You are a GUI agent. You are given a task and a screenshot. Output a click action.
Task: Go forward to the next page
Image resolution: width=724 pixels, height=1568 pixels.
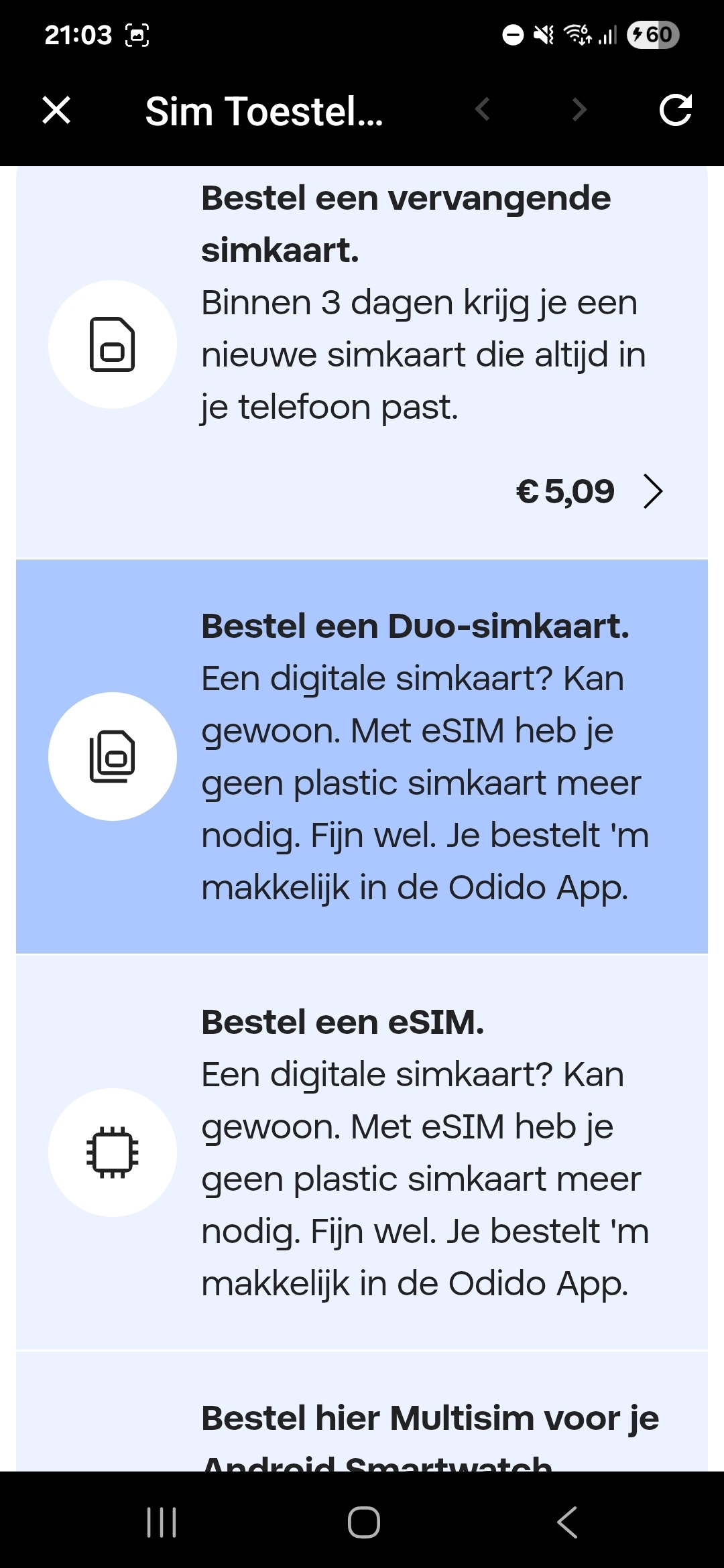tap(579, 109)
